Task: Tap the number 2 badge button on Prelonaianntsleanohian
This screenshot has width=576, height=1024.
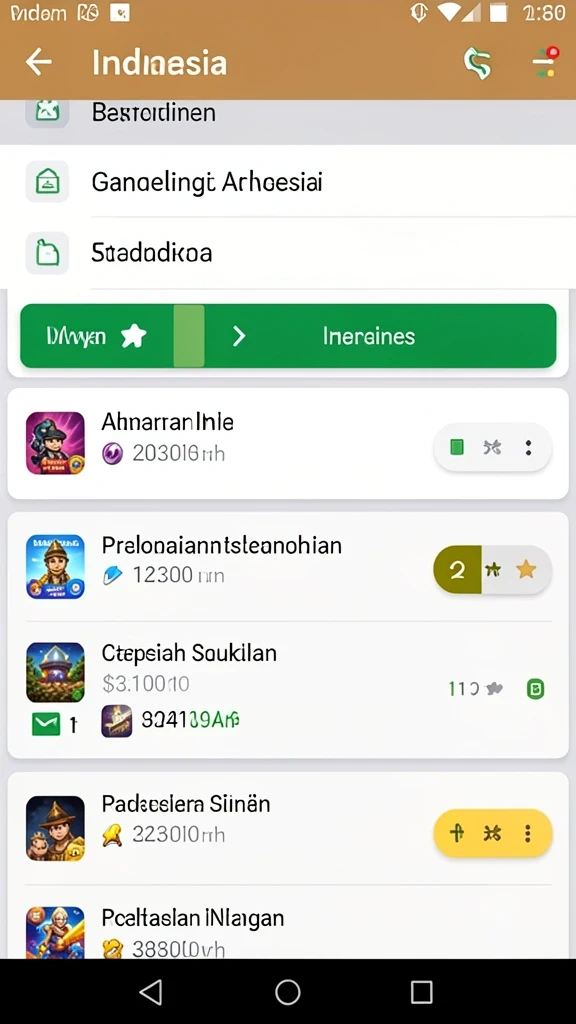Action: pyautogui.click(x=457, y=569)
